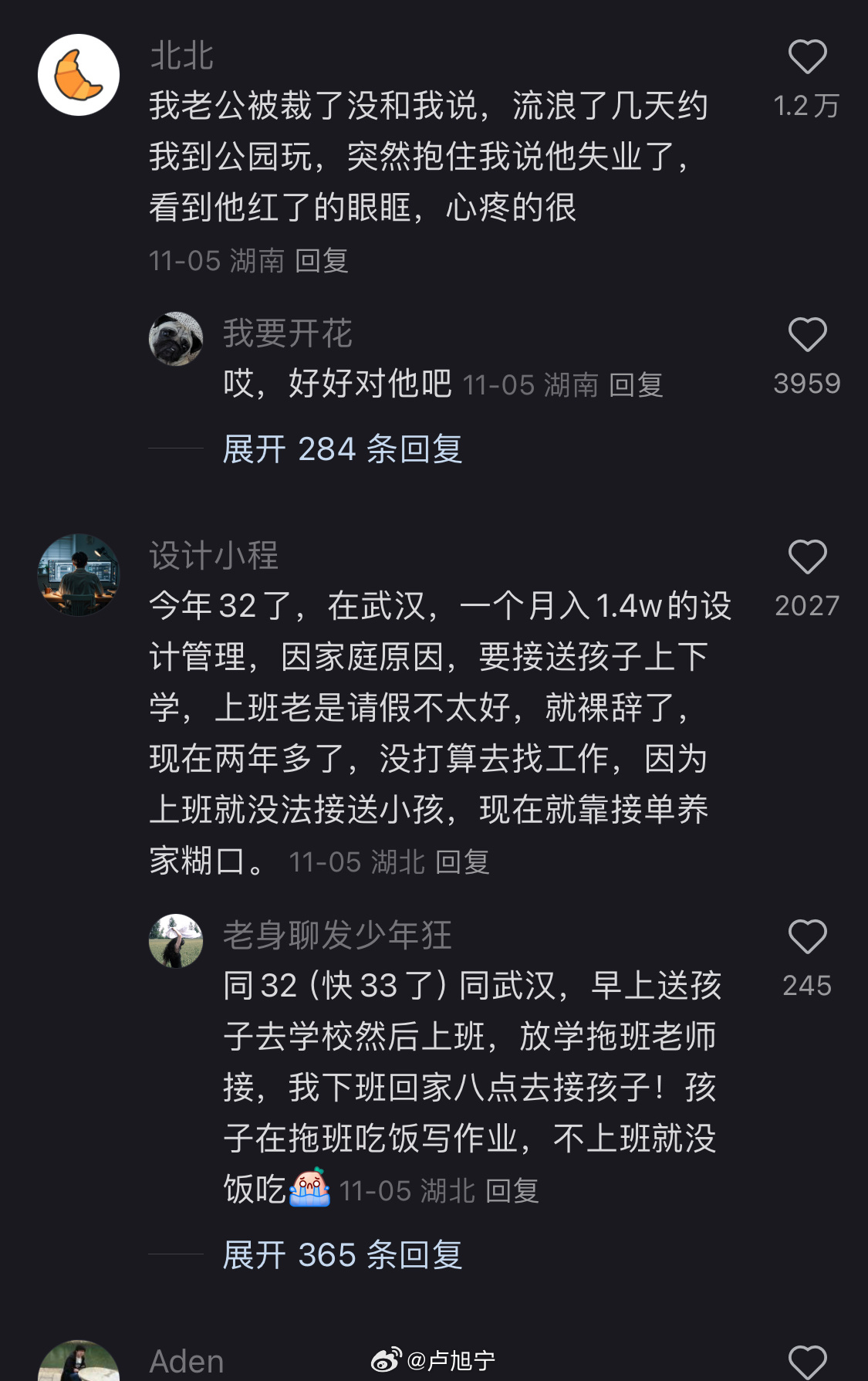Reply to 北北's comment
Viewport: 868px width, 1381px height.
pyautogui.click(x=322, y=261)
